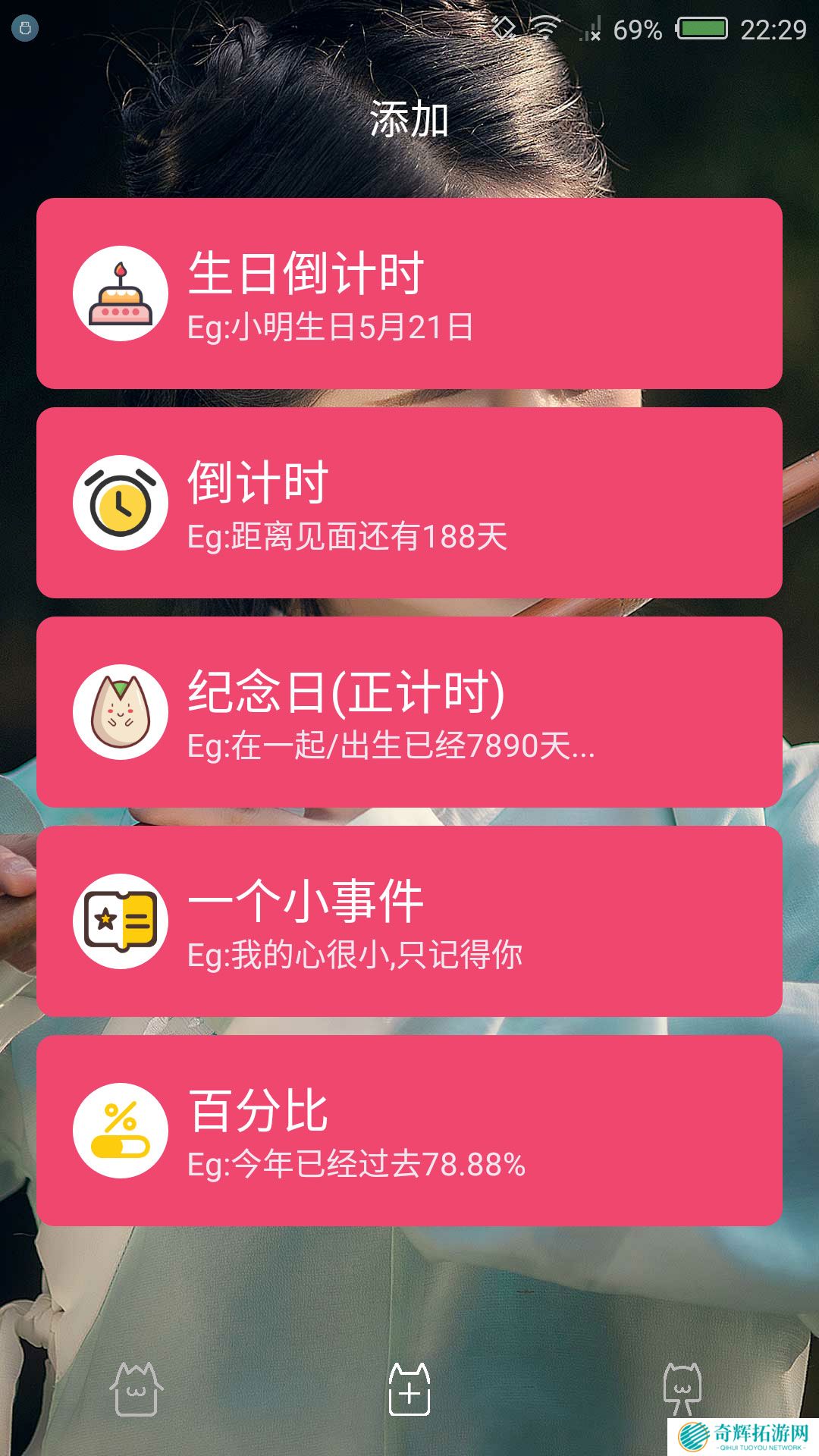Switch to the cat house home tab

136,1389
